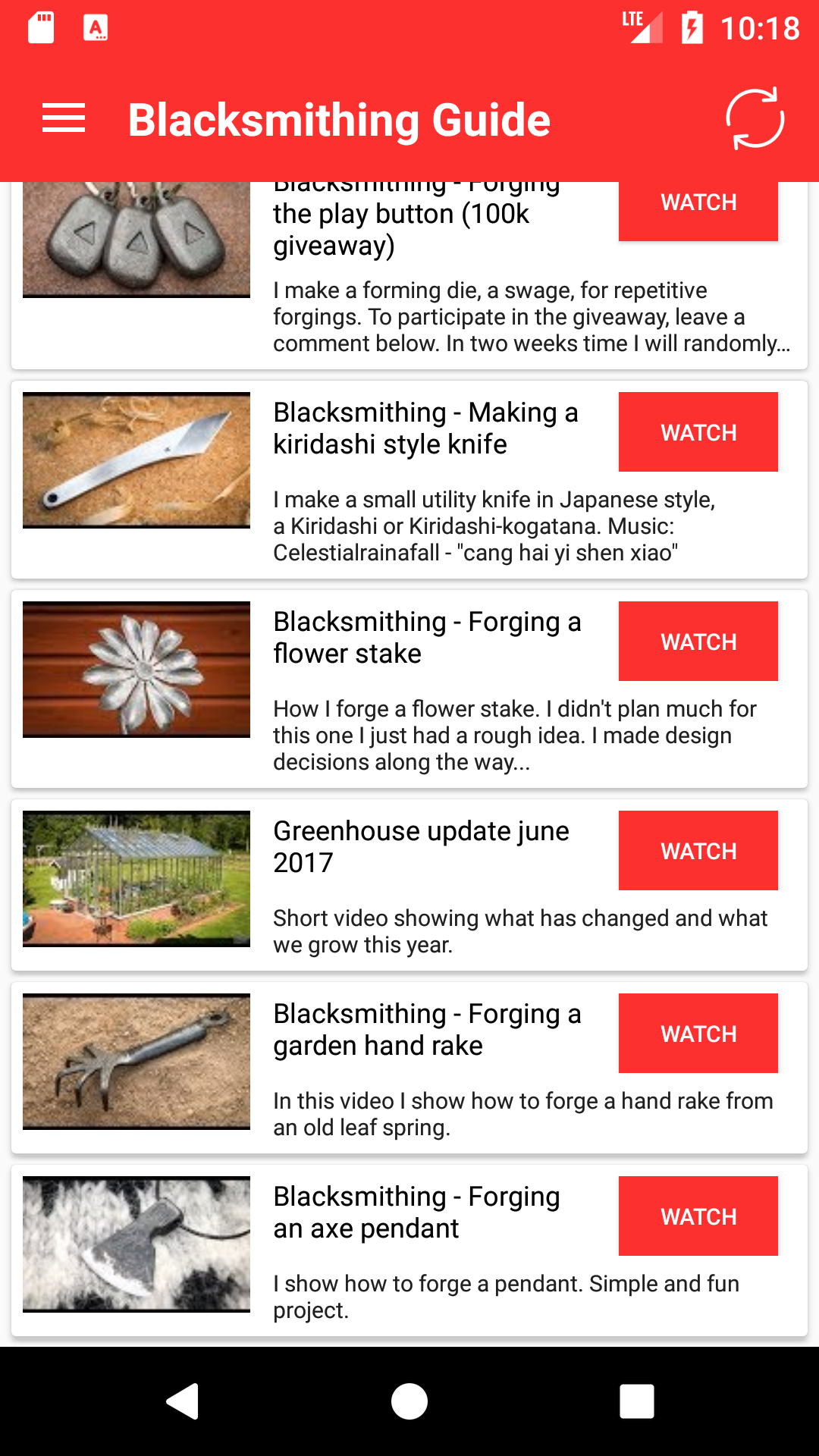Watch the flower stake forging video

698,641
